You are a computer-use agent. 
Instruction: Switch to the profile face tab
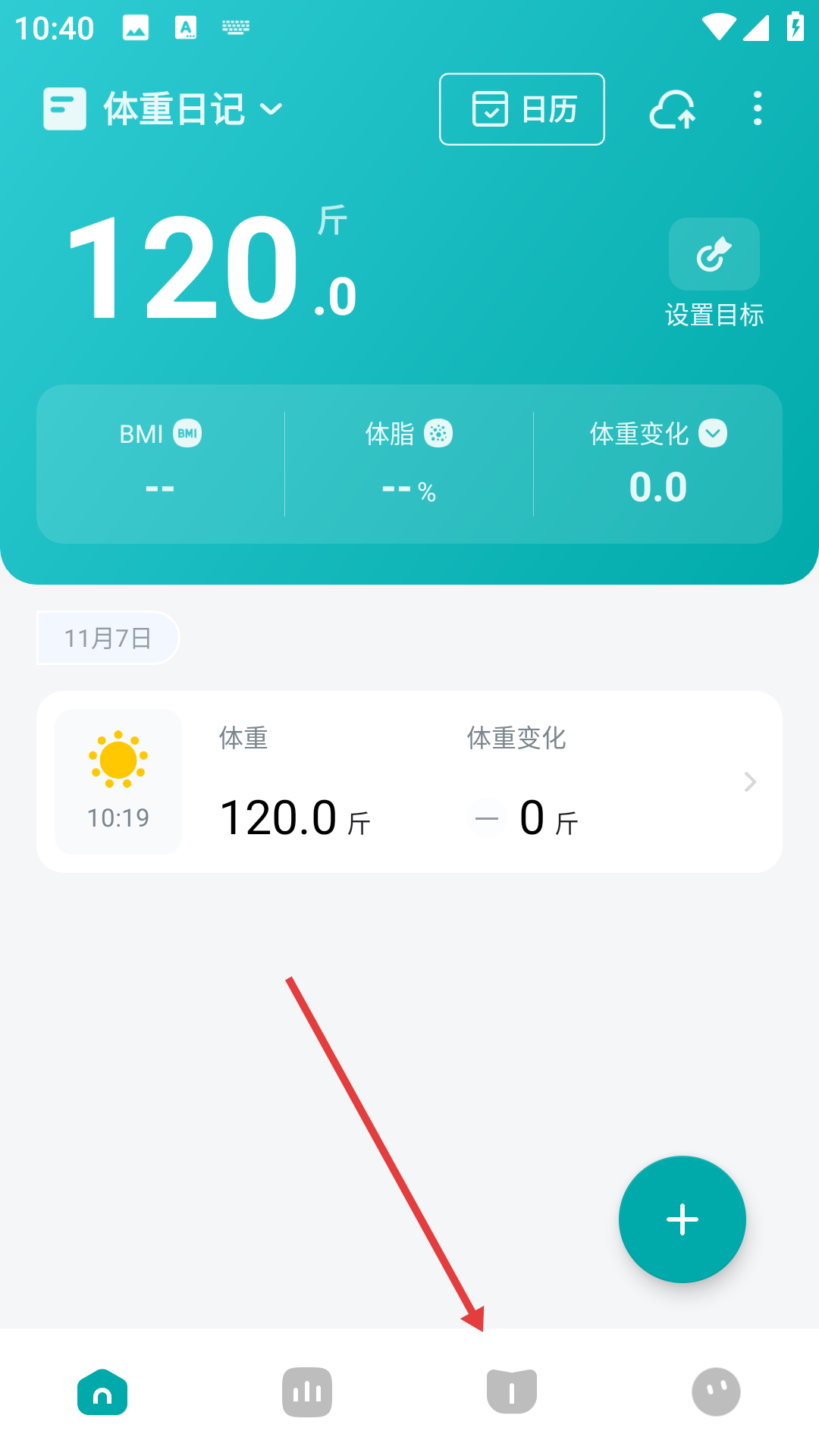point(716,1392)
